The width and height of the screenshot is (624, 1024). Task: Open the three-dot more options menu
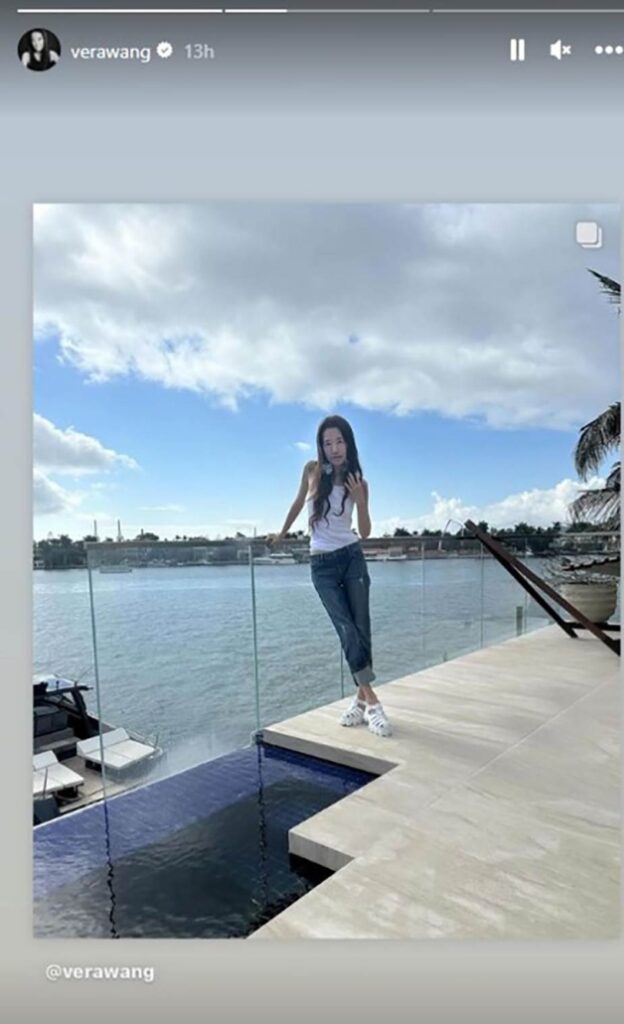[608, 50]
